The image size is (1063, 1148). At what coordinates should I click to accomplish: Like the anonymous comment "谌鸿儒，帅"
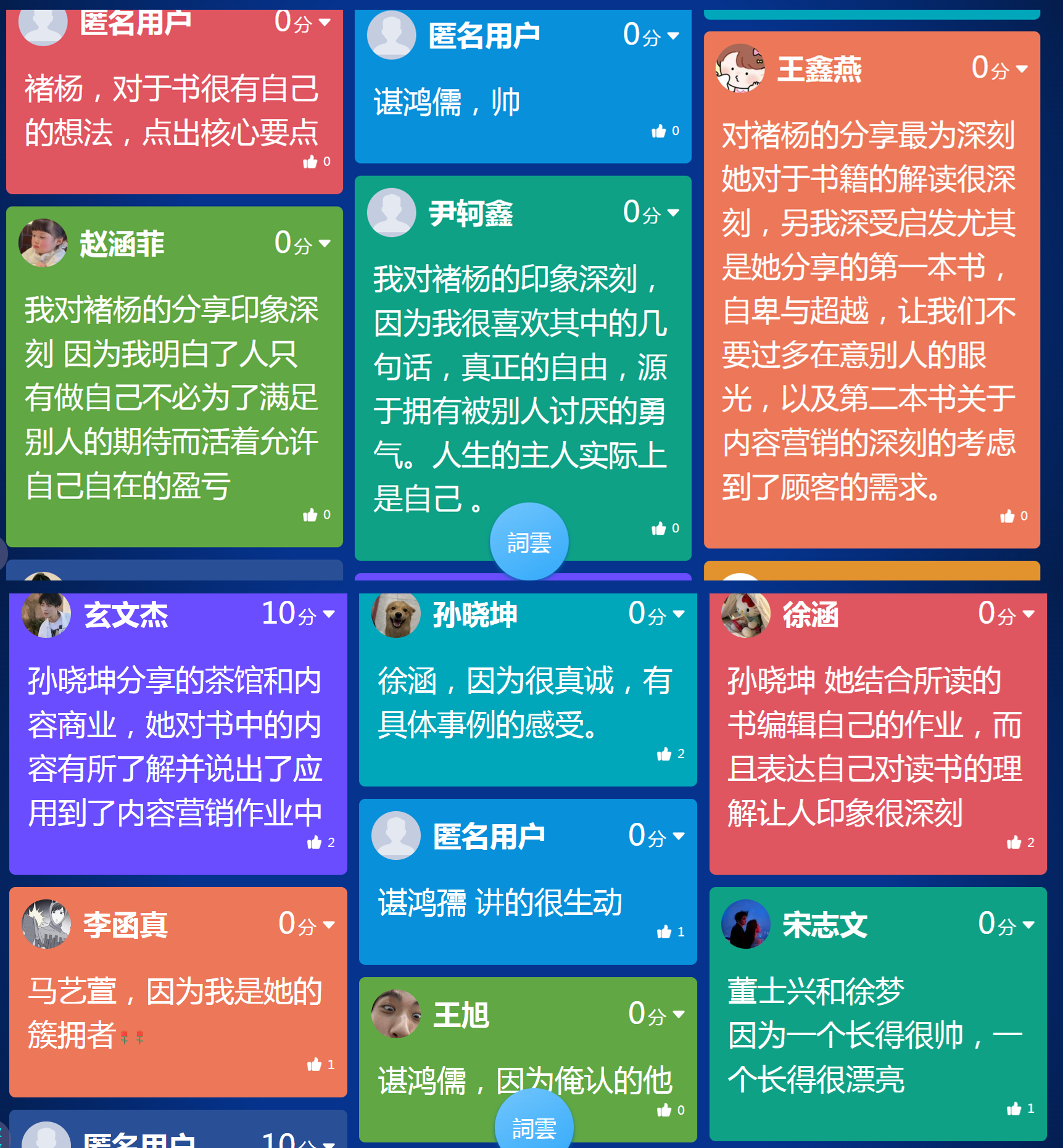tap(659, 131)
